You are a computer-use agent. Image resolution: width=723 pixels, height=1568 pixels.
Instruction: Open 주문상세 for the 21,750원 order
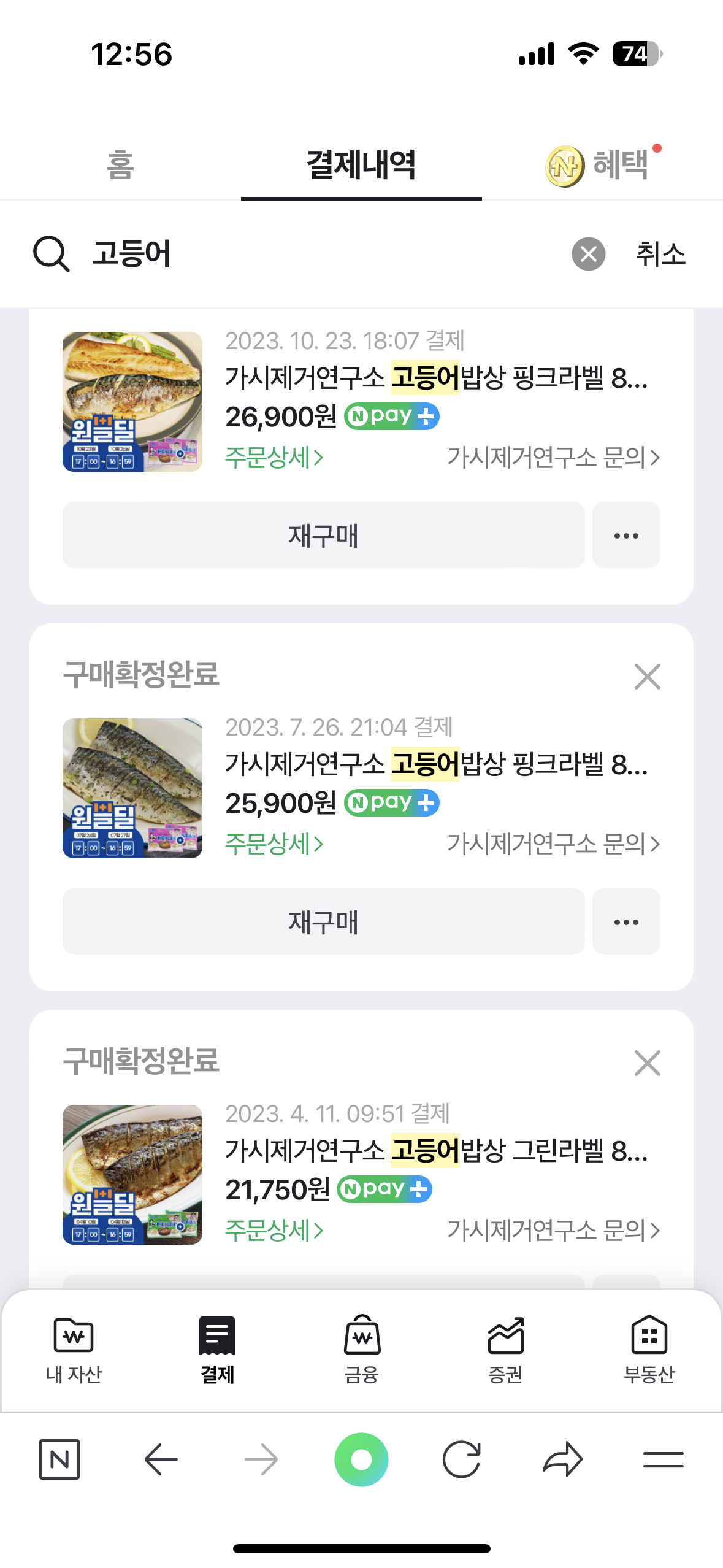(274, 1231)
